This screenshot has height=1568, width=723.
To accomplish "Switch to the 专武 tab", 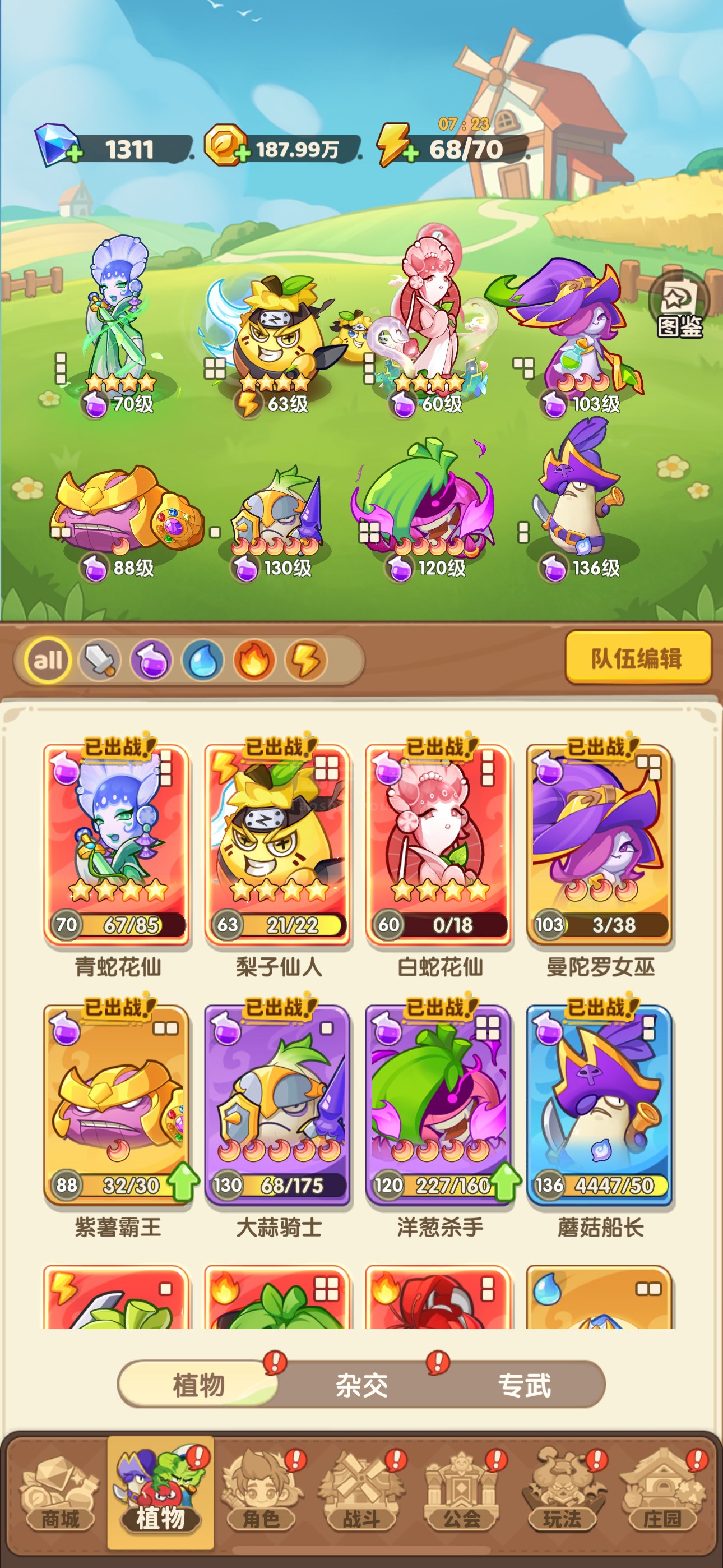I will [x=524, y=1385].
